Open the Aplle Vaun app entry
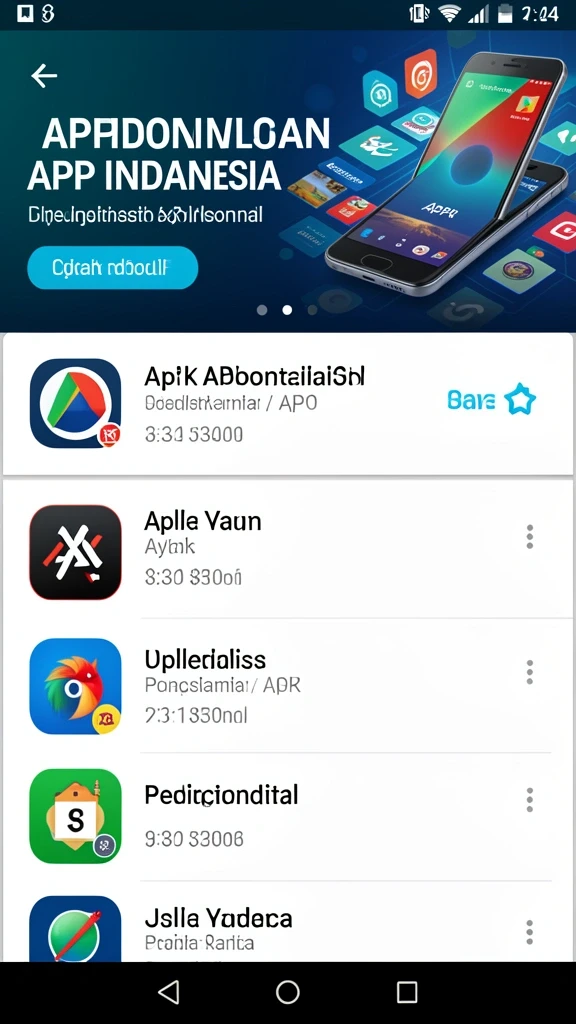Image resolution: width=576 pixels, height=1024 pixels. pos(288,551)
